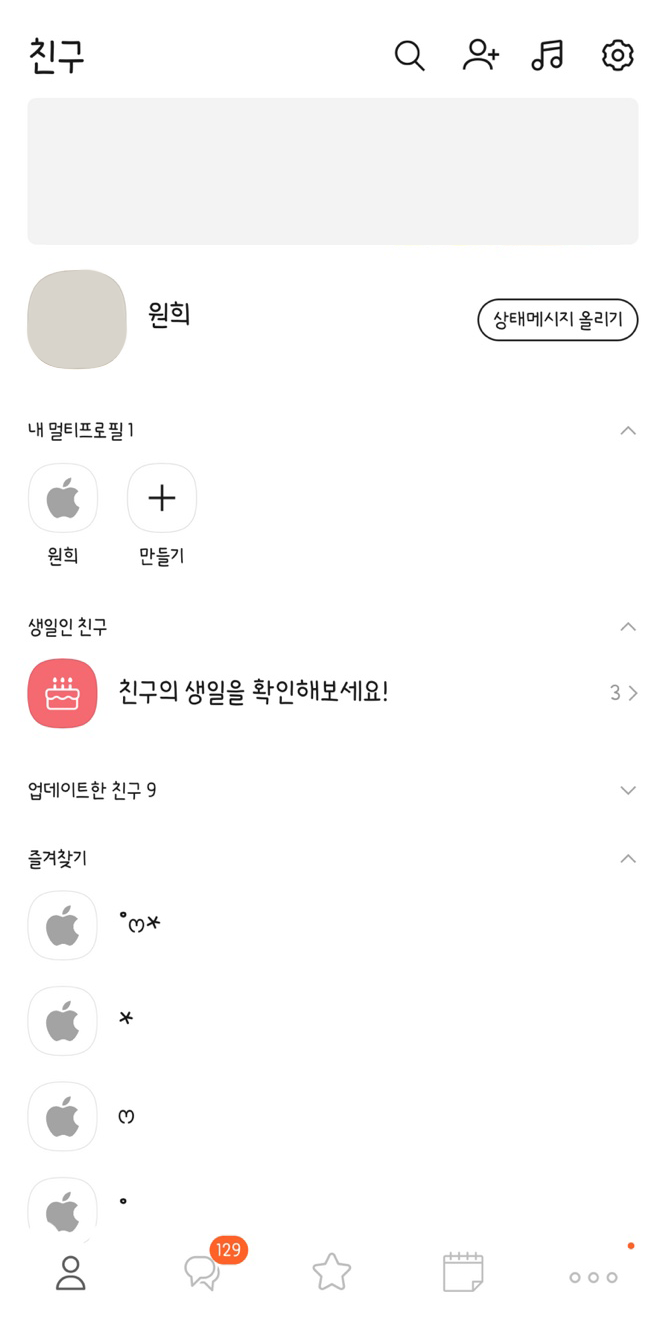The height and width of the screenshot is (1329, 666).
Task: Collapse the 생일인 친구 section
Action: coord(628,627)
